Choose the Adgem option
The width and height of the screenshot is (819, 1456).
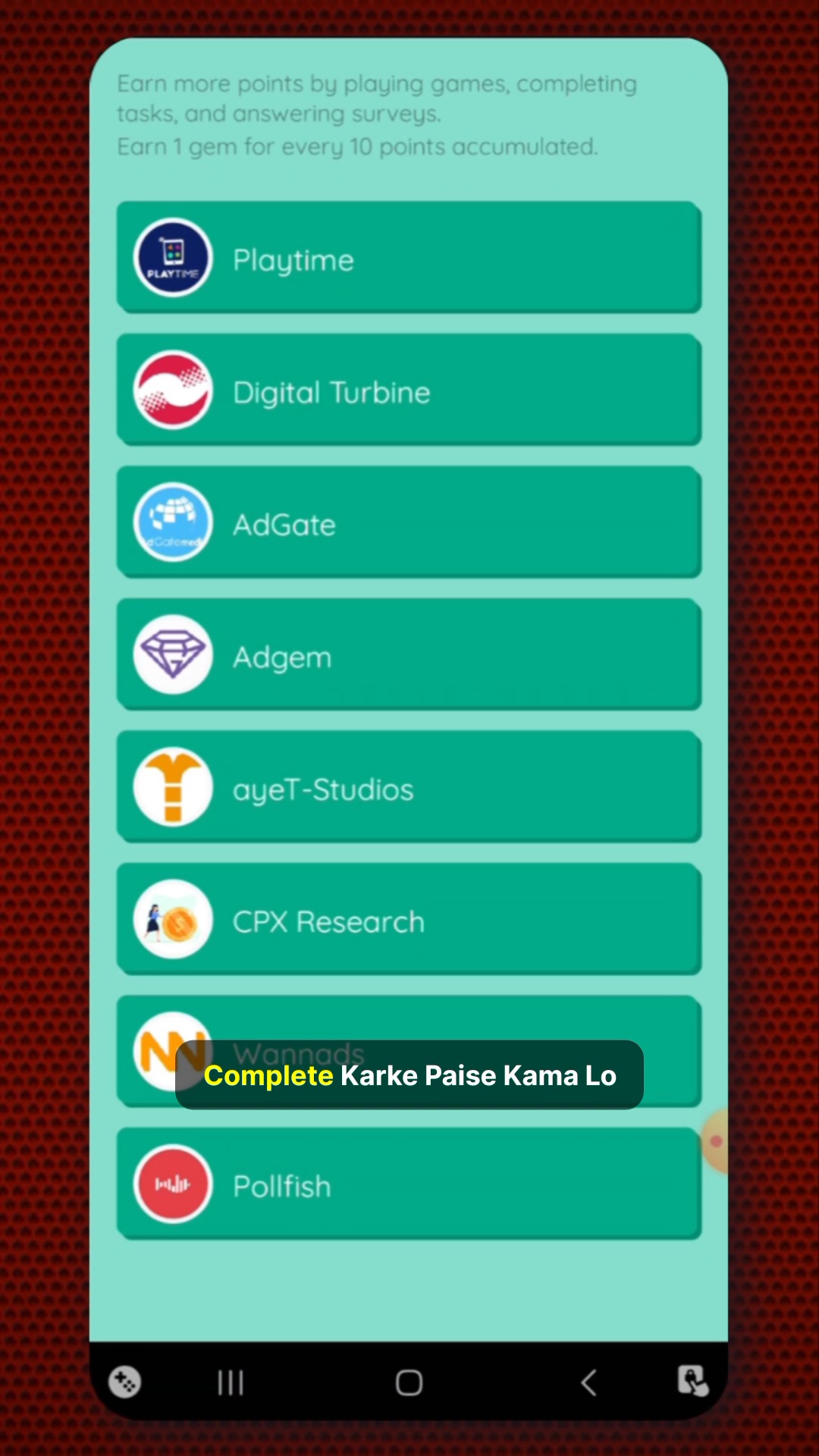(408, 655)
